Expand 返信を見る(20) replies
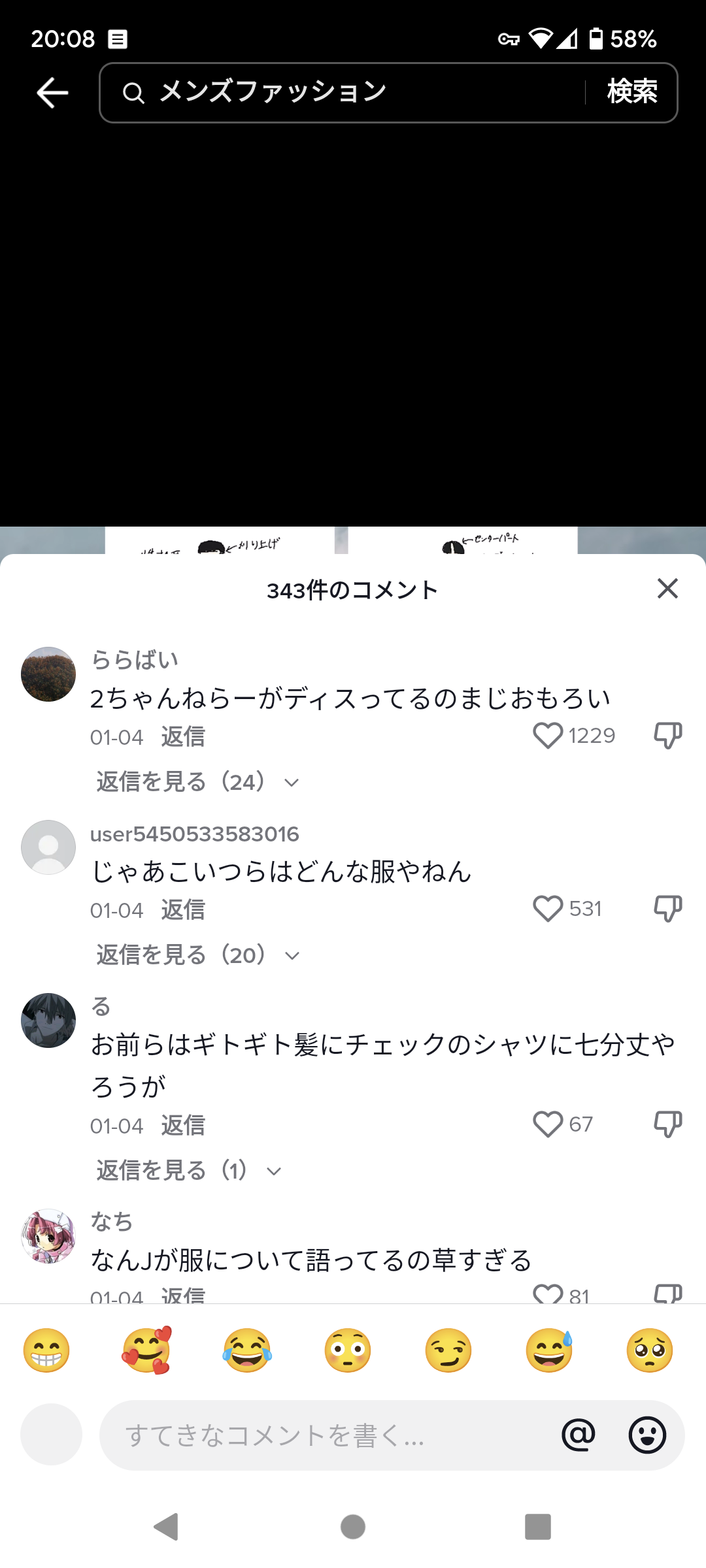The height and width of the screenshot is (1568, 706). click(x=197, y=955)
